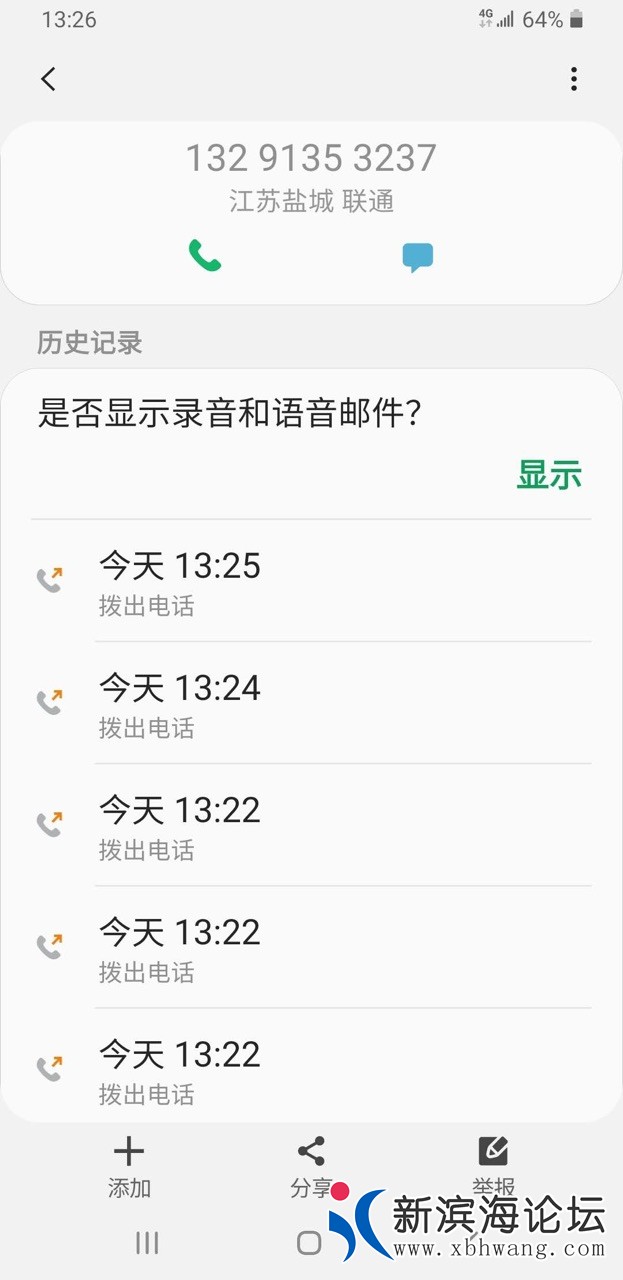Open the three-dot overflow menu
Image resolution: width=623 pixels, height=1280 pixels.
click(x=573, y=79)
